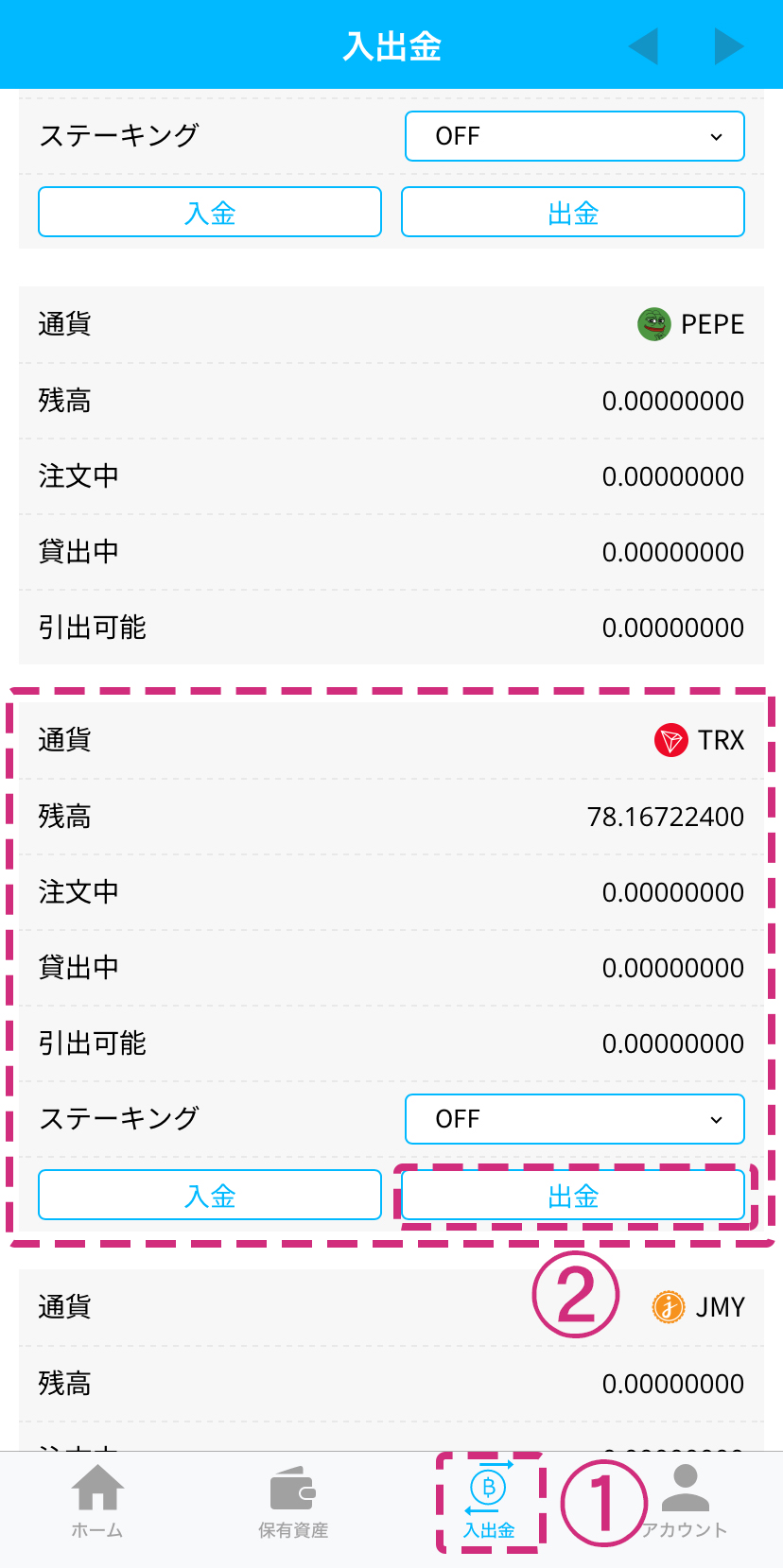Tap the TRX 入金 deposit button

(x=210, y=1196)
